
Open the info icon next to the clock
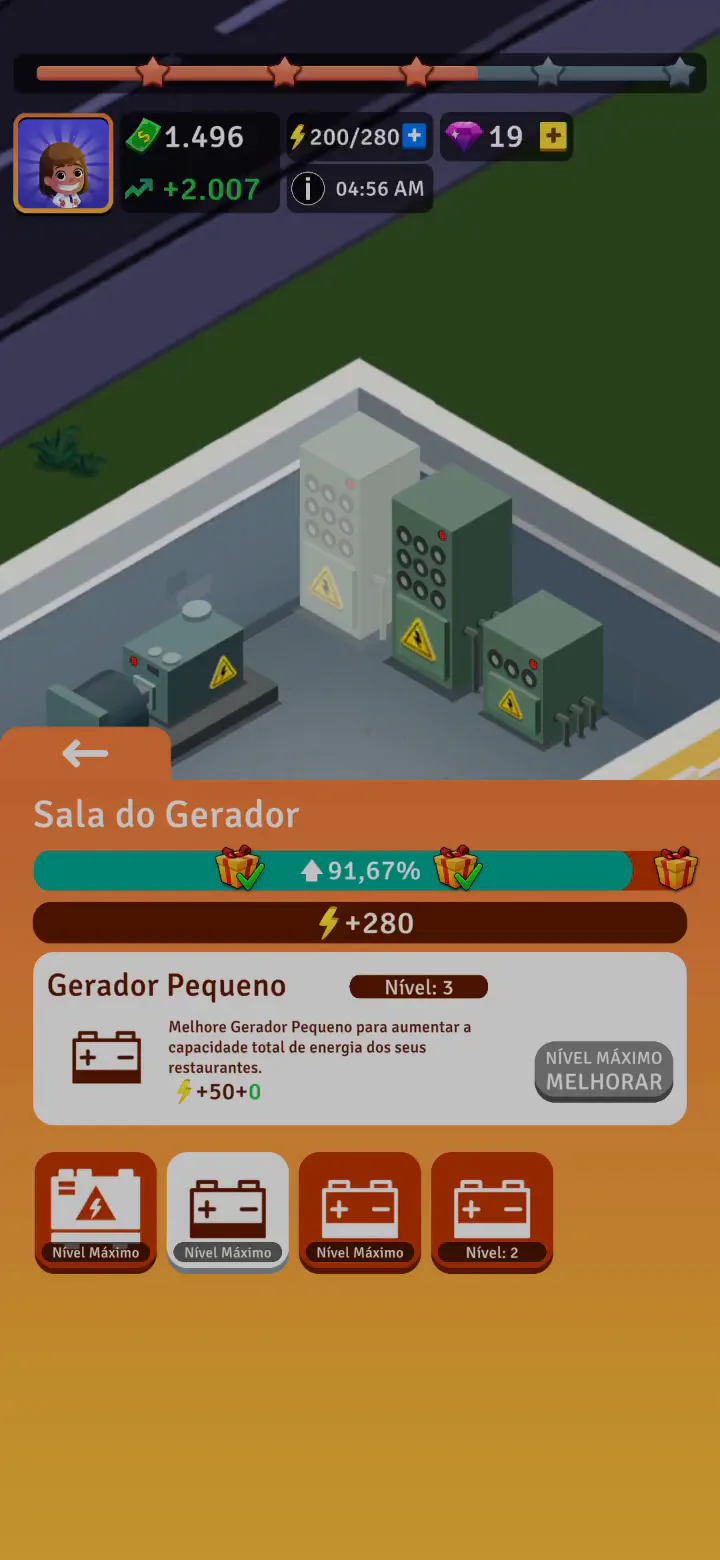pyautogui.click(x=308, y=189)
